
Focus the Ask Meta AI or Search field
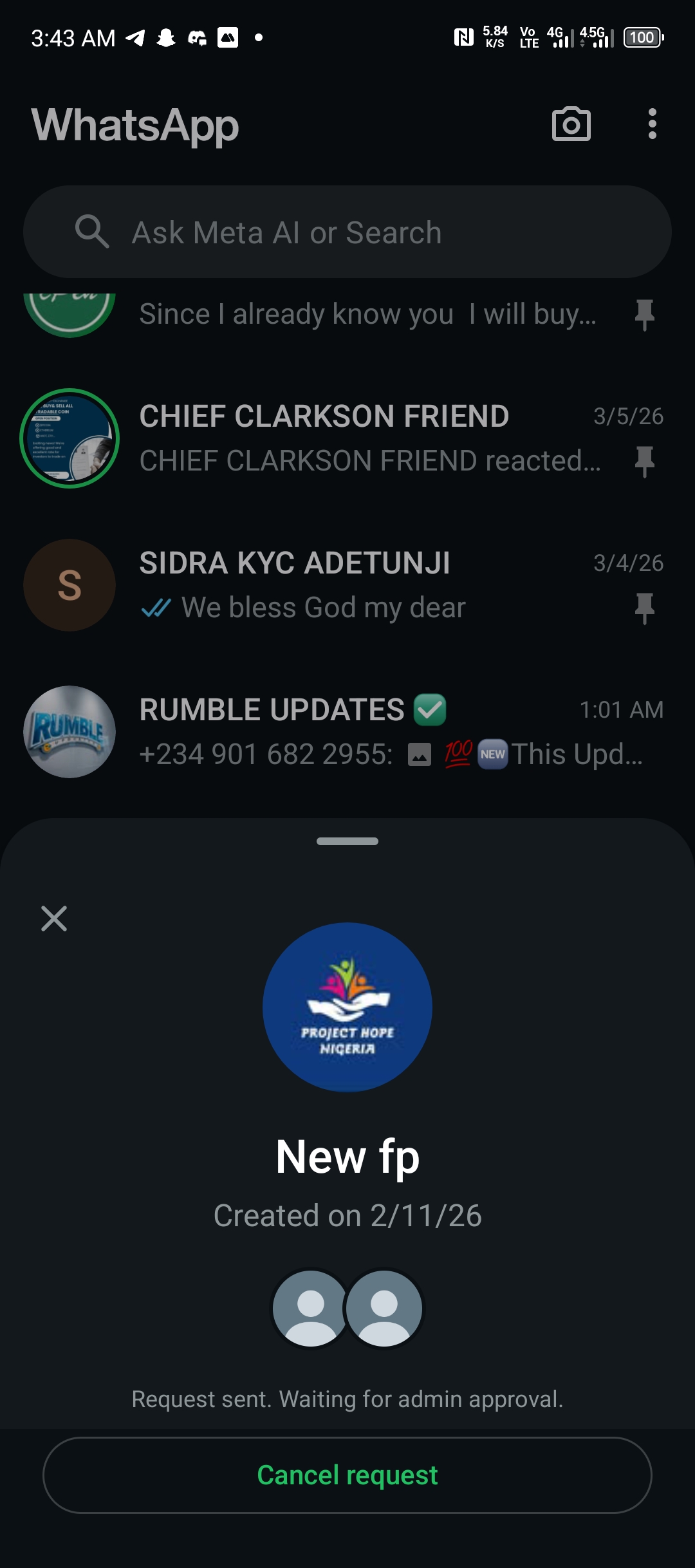coord(347,232)
